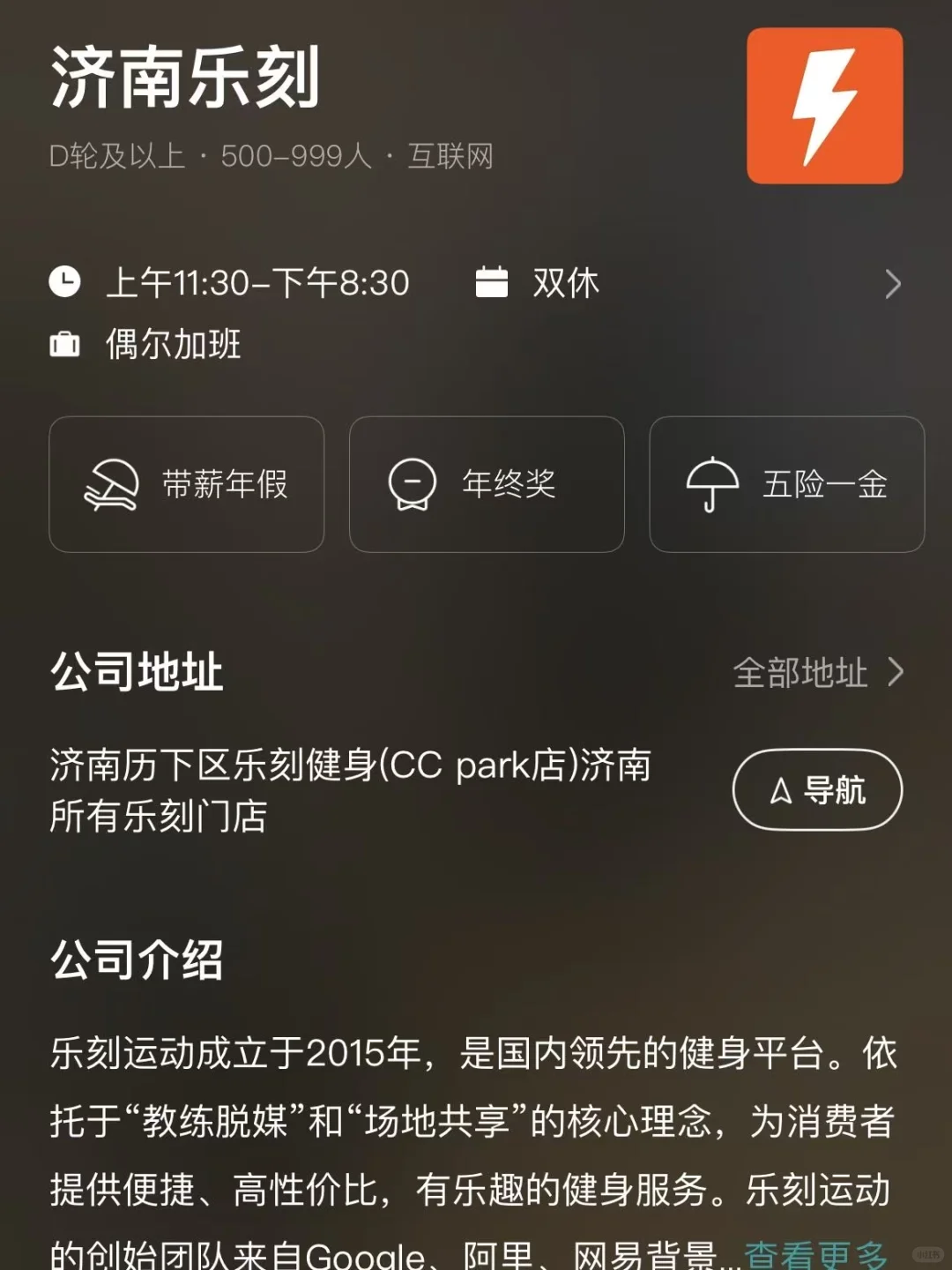952x1270 pixels.
Task: Start navigation with the 导航 button
Action: point(817,789)
